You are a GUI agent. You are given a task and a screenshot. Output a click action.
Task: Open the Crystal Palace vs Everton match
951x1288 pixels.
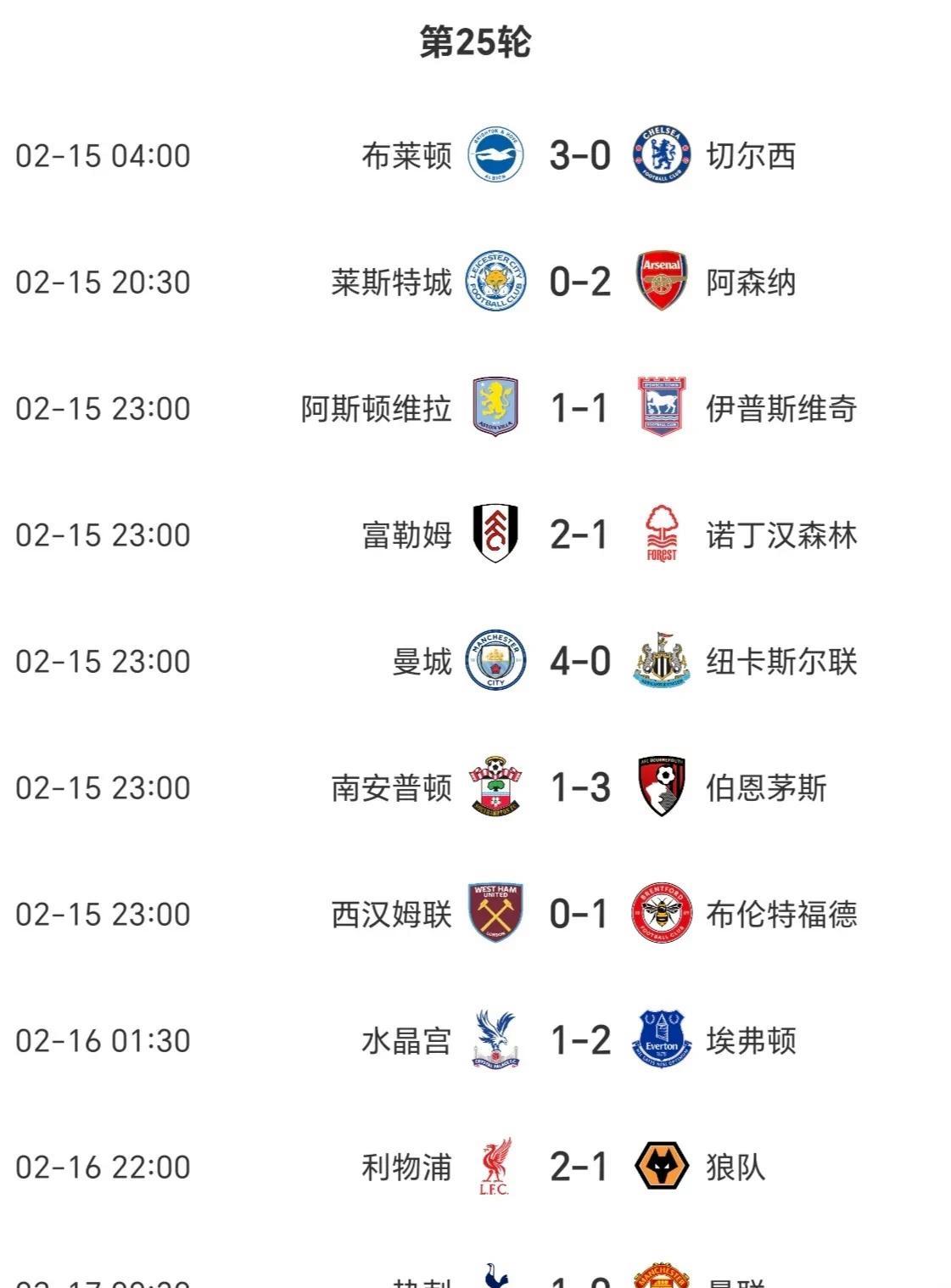[579, 1041]
